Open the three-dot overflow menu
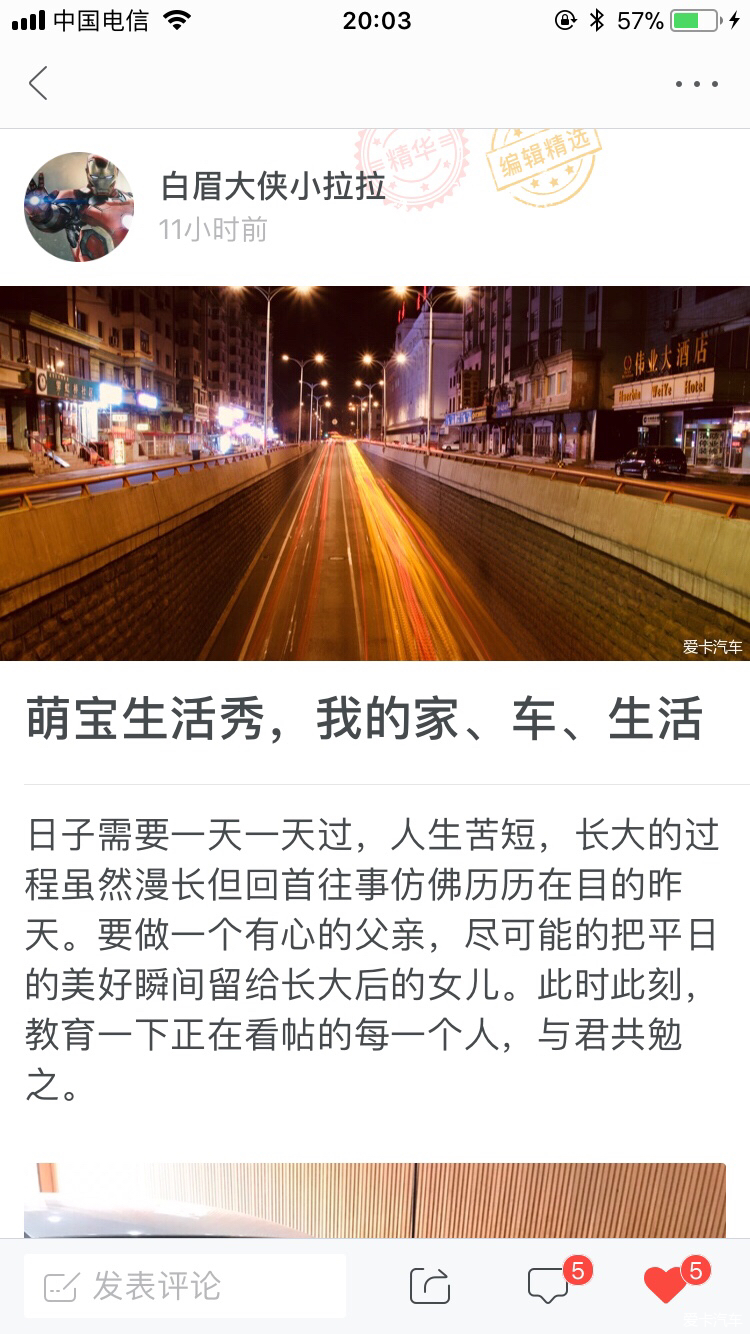Screen dimensions: 750x1334 click(696, 84)
